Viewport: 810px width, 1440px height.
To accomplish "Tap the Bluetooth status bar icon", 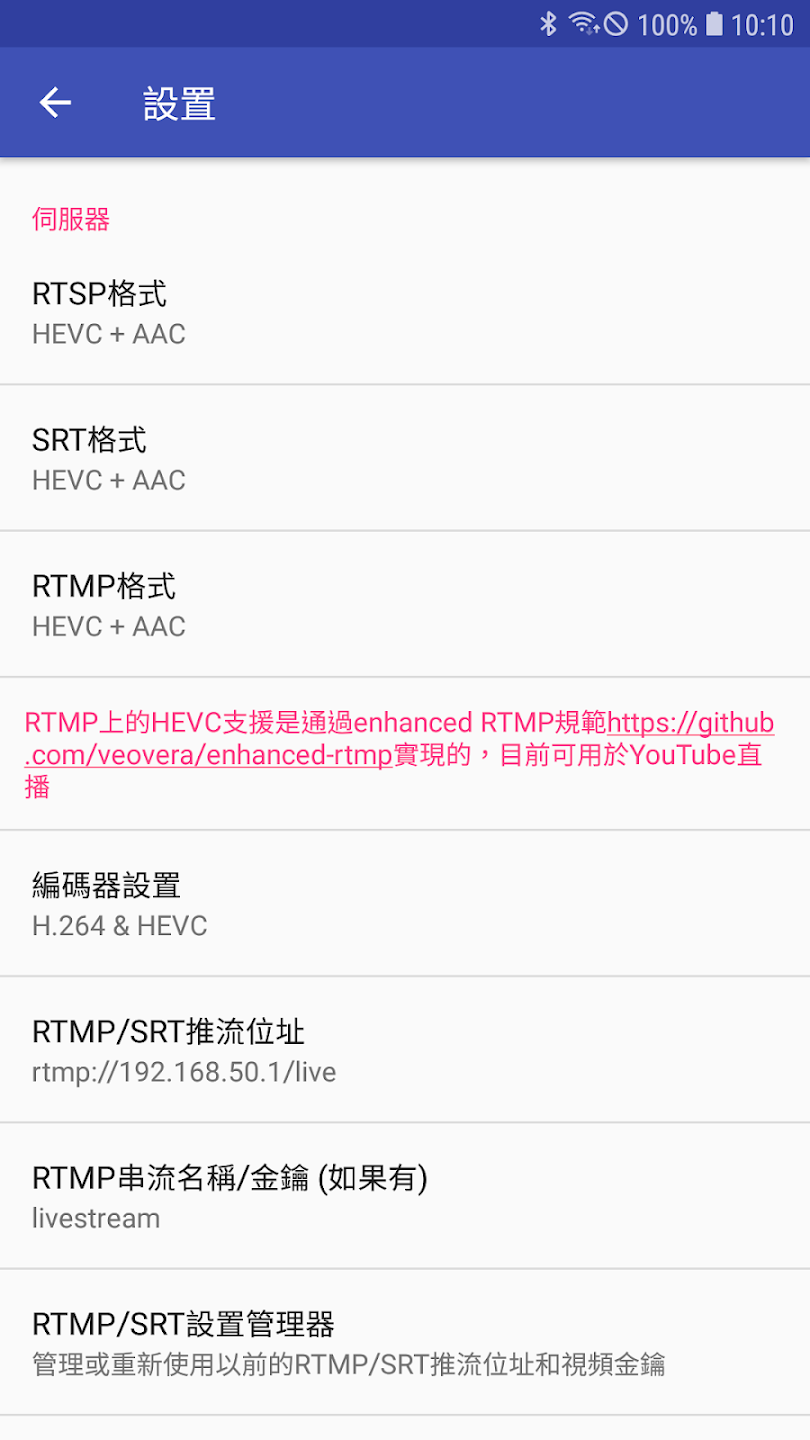I will (x=548, y=23).
